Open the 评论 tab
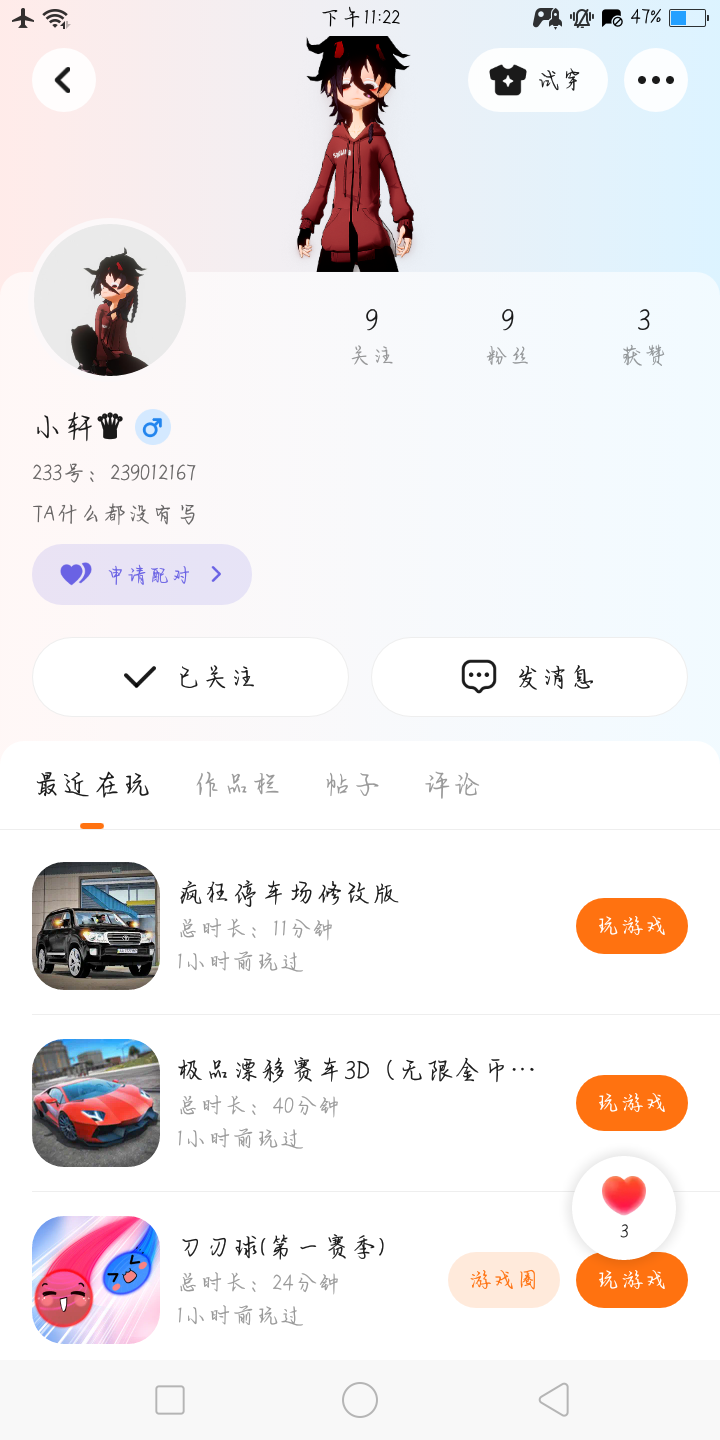The height and width of the screenshot is (1440, 720). click(x=453, y=785)
